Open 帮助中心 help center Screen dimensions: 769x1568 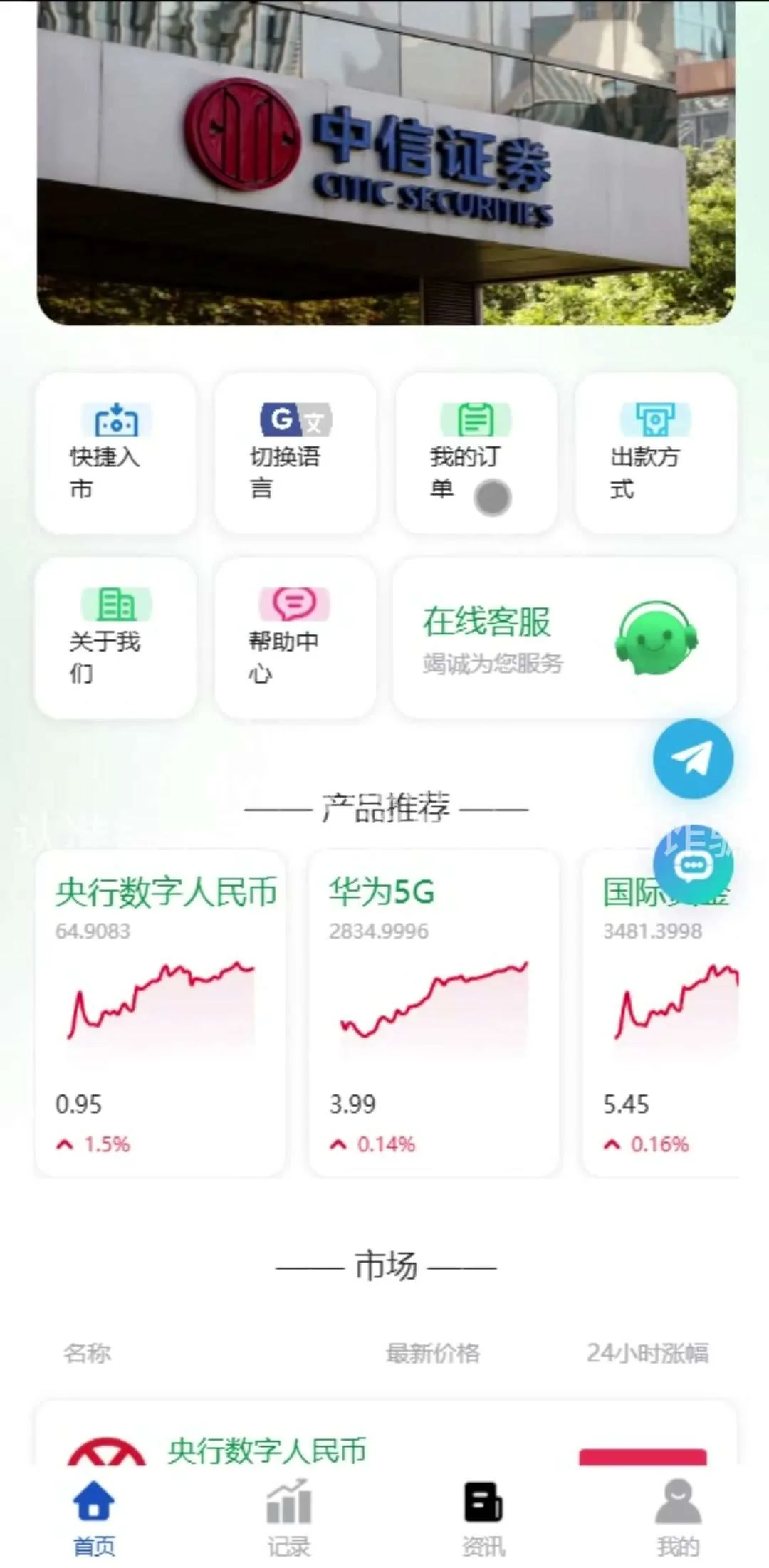tap(295, 637)
